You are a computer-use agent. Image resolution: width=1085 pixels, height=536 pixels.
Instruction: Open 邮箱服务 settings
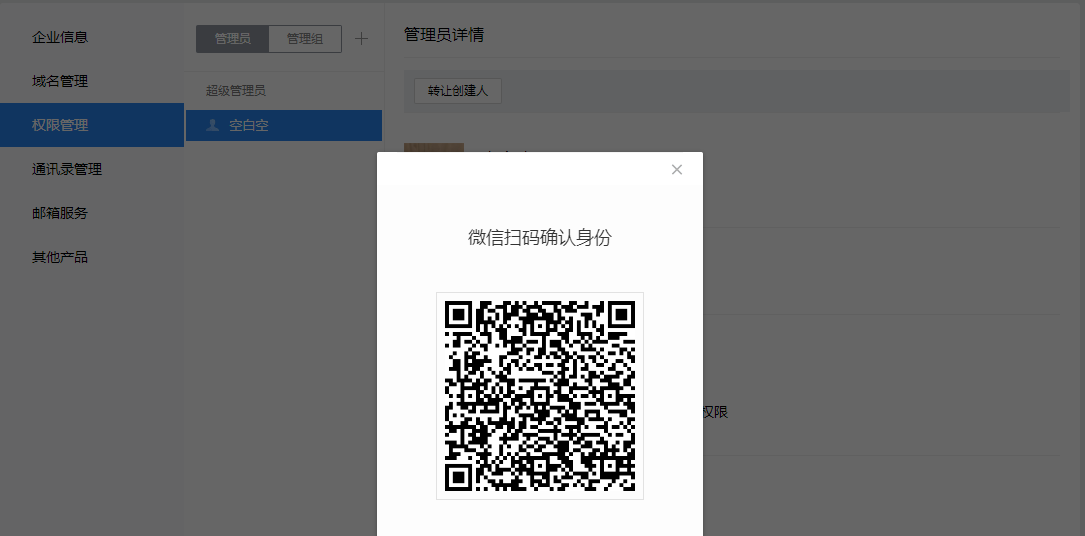pyautogui.click(x=60, y=213)
